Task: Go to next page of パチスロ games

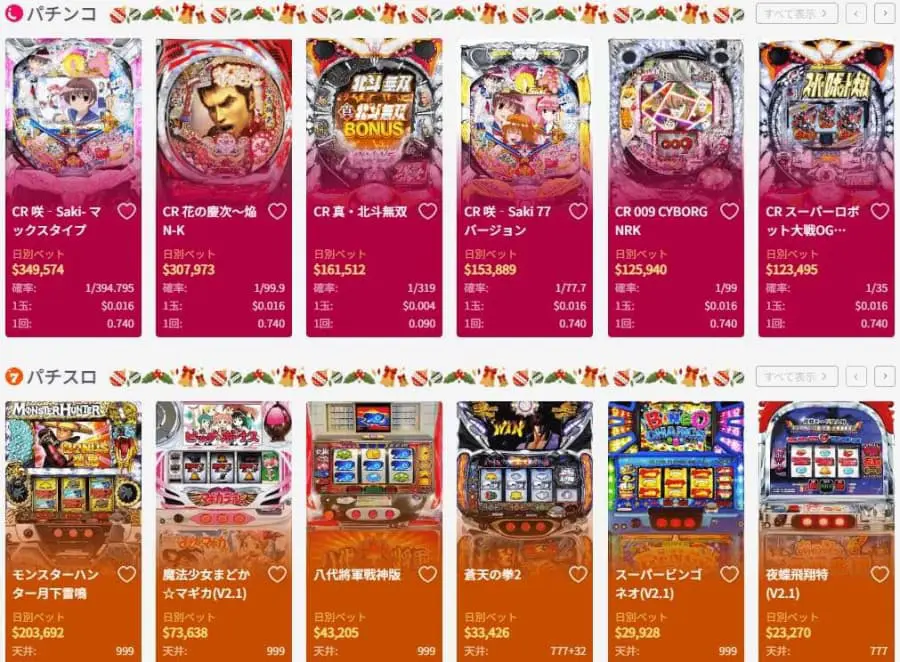Action: (x=884, y=376)
